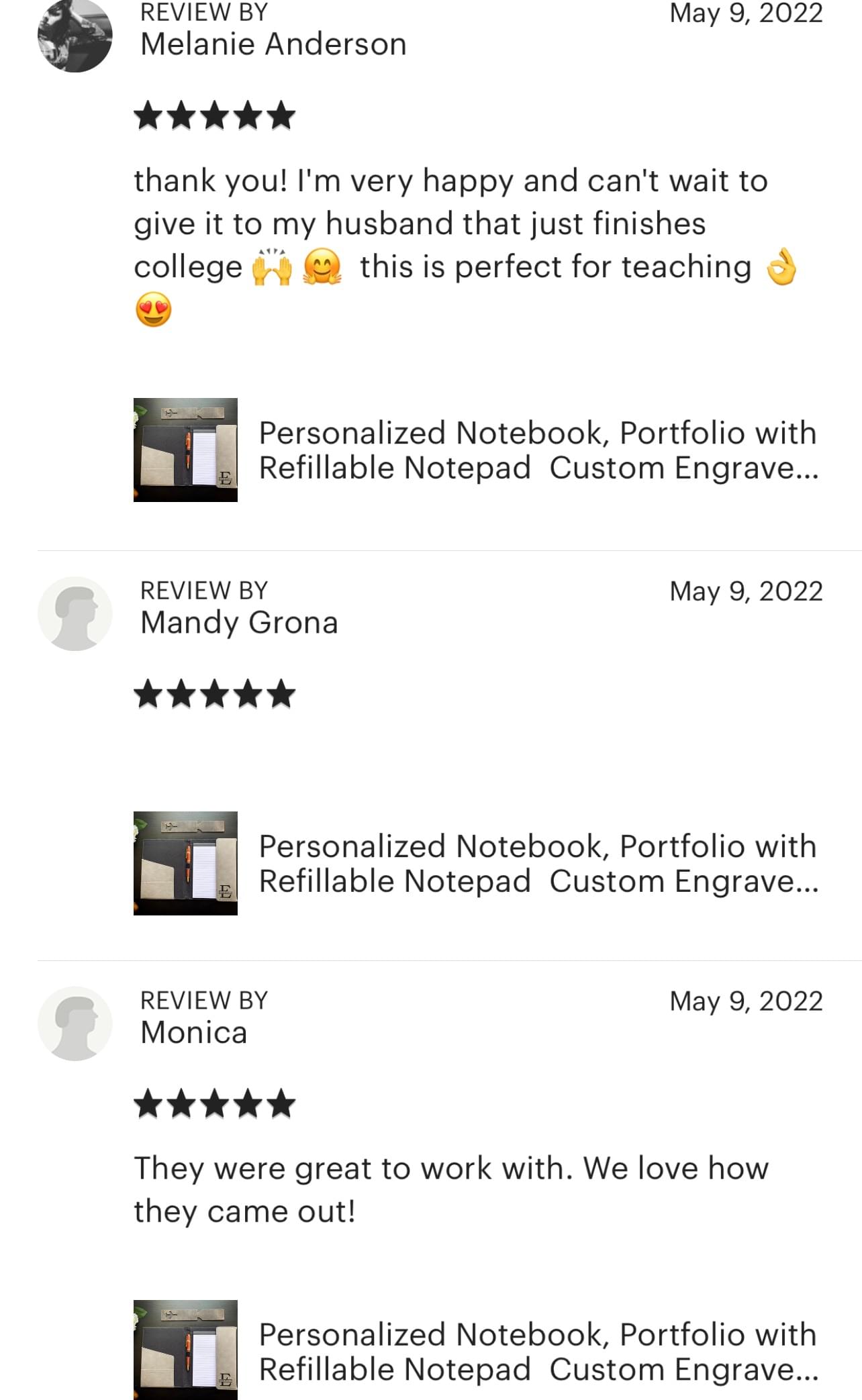
Task: Open product thumbnail under Mandy Grona's review
Action: (185, 863)
